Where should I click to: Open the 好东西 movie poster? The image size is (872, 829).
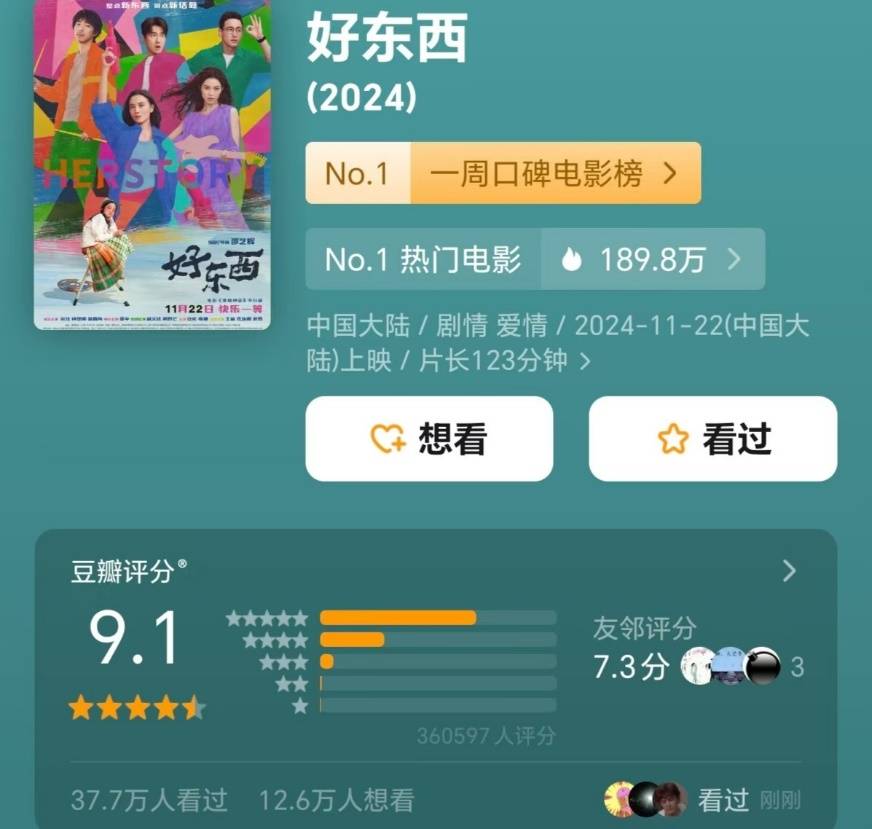point(152,165)
